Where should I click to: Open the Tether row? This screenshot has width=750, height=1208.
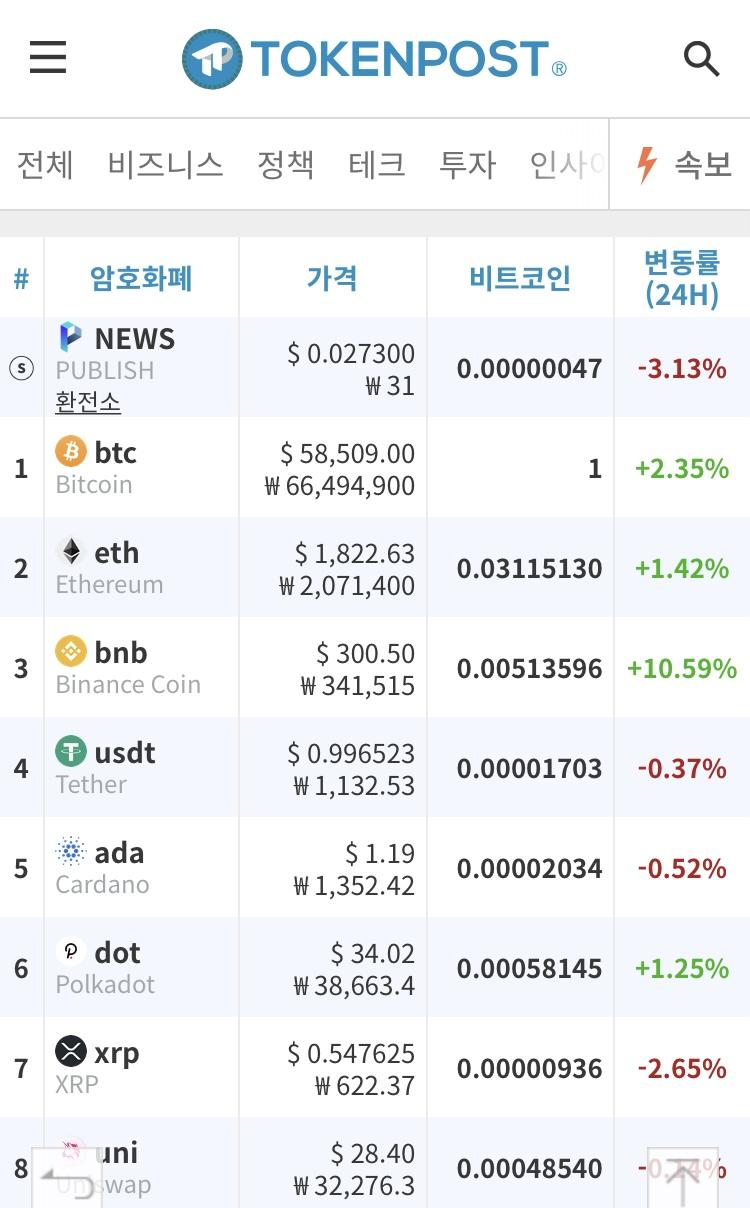(375, 768)
